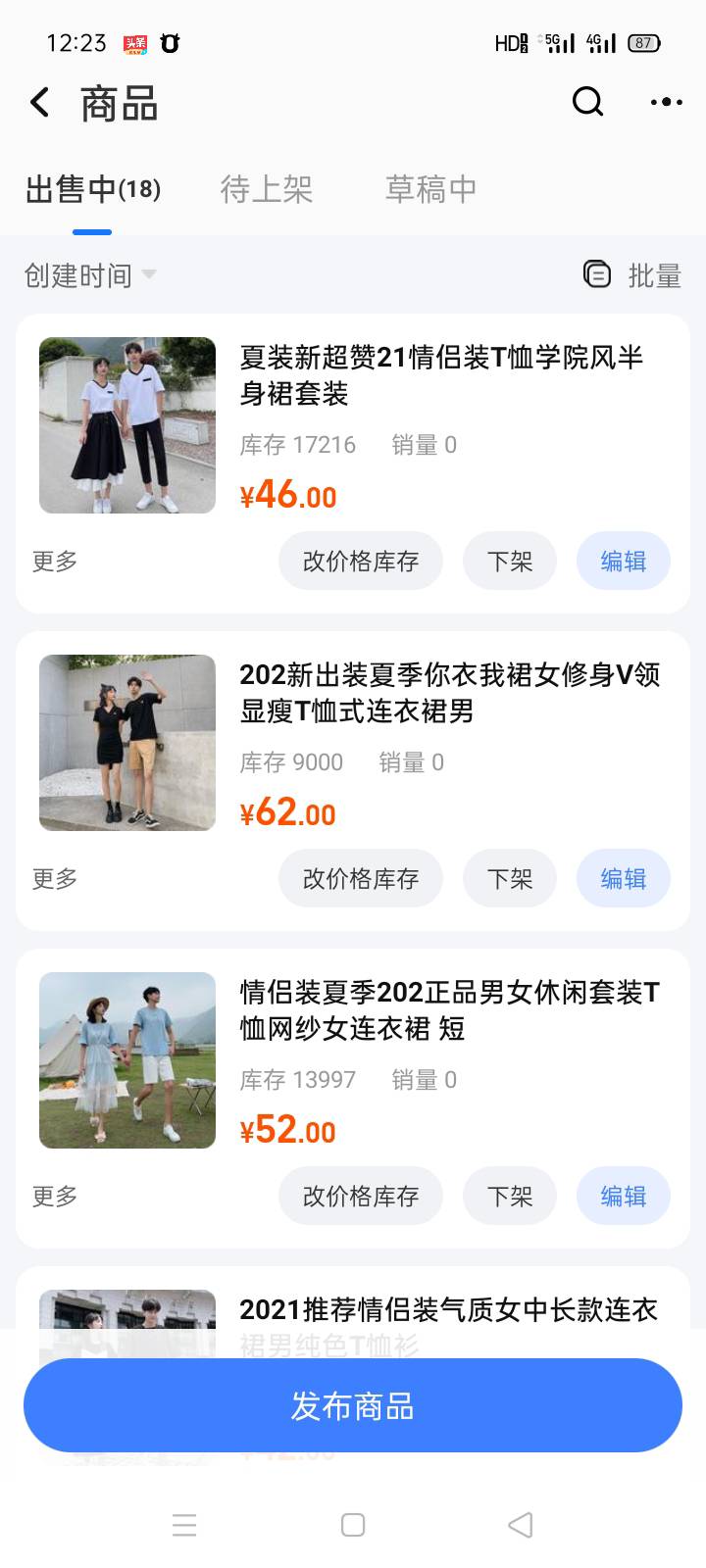Tap 改价格库存 for the ¥46.00 item
Viewport: 706px width, 1568px height.
(x=360, y=562)
